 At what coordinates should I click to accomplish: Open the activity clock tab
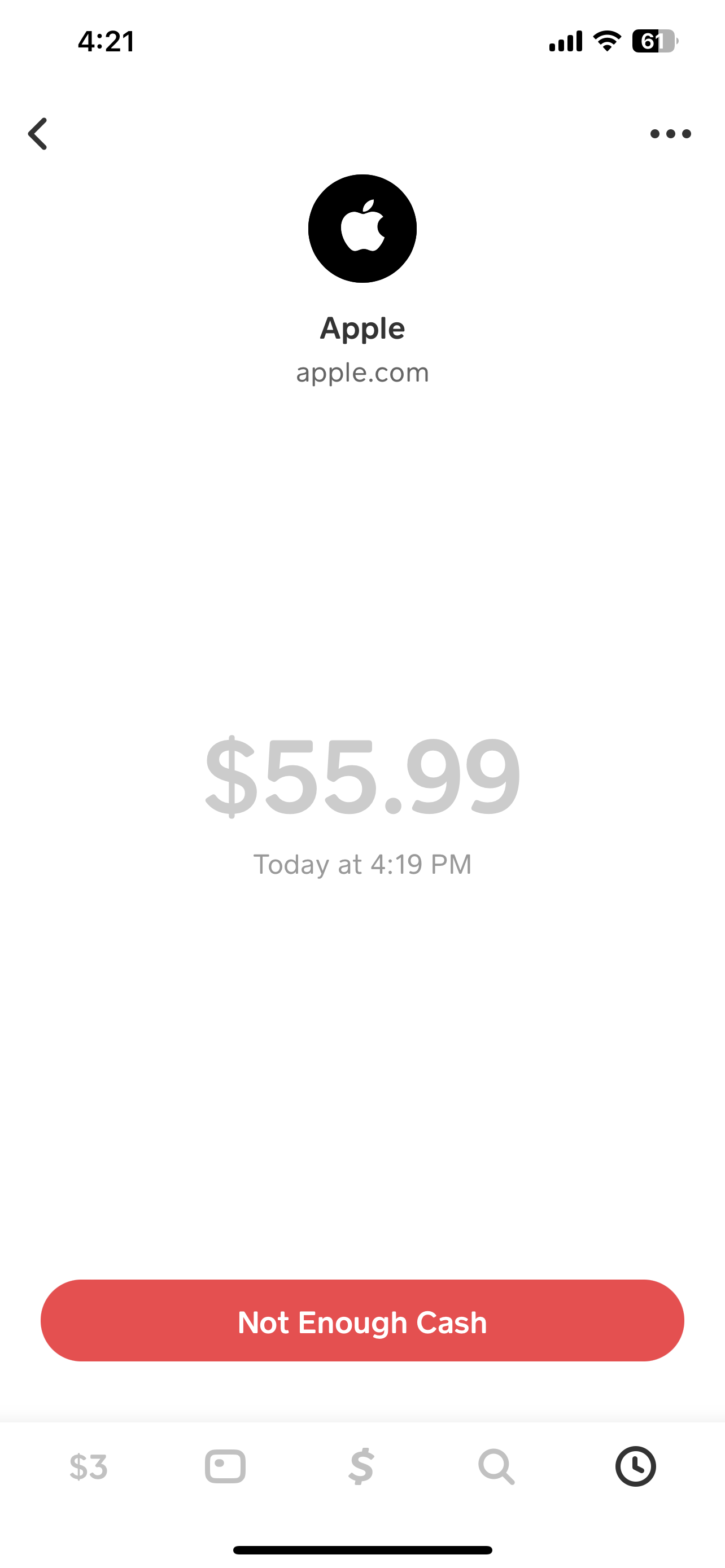pyautogui.click(x=636, y=1466)
